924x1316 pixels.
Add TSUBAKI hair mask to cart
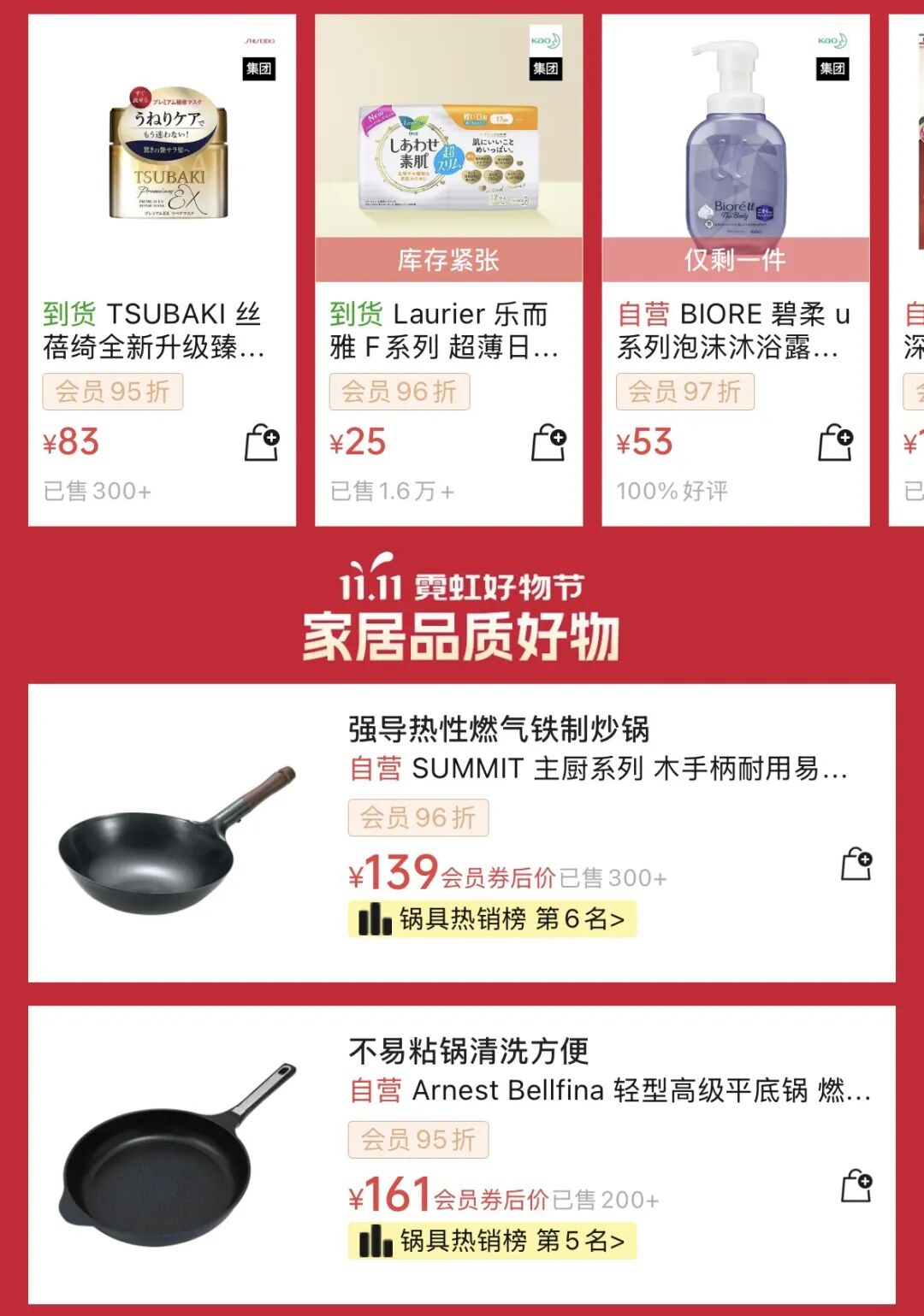coord(262,443)
